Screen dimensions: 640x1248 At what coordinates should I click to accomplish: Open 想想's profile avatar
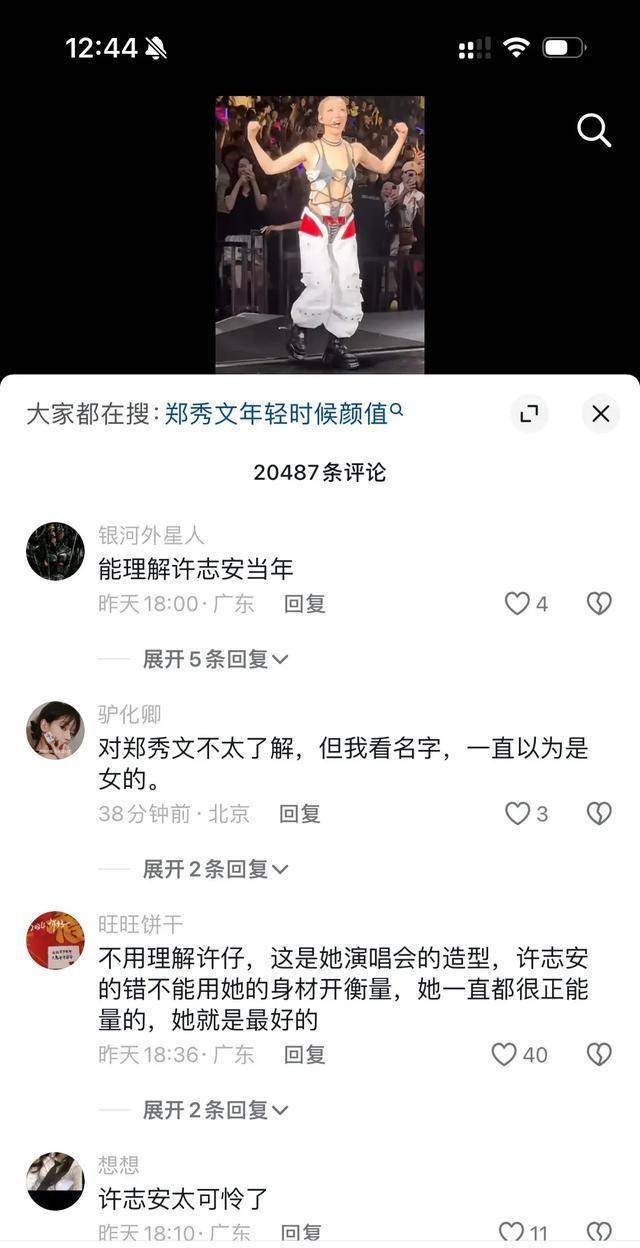tap(55, 1181)
